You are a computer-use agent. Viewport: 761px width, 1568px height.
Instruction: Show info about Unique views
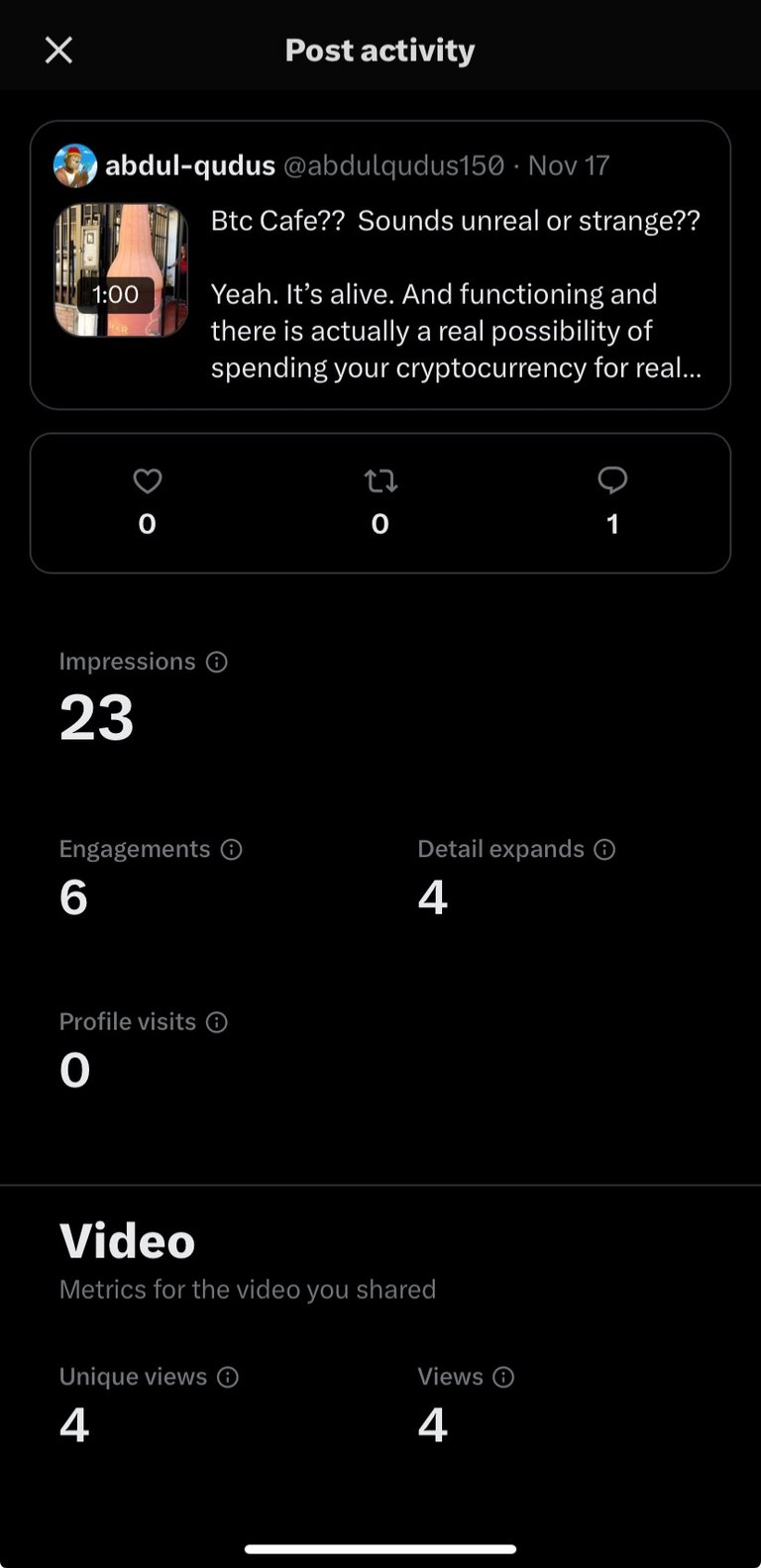click(228, 1377)
